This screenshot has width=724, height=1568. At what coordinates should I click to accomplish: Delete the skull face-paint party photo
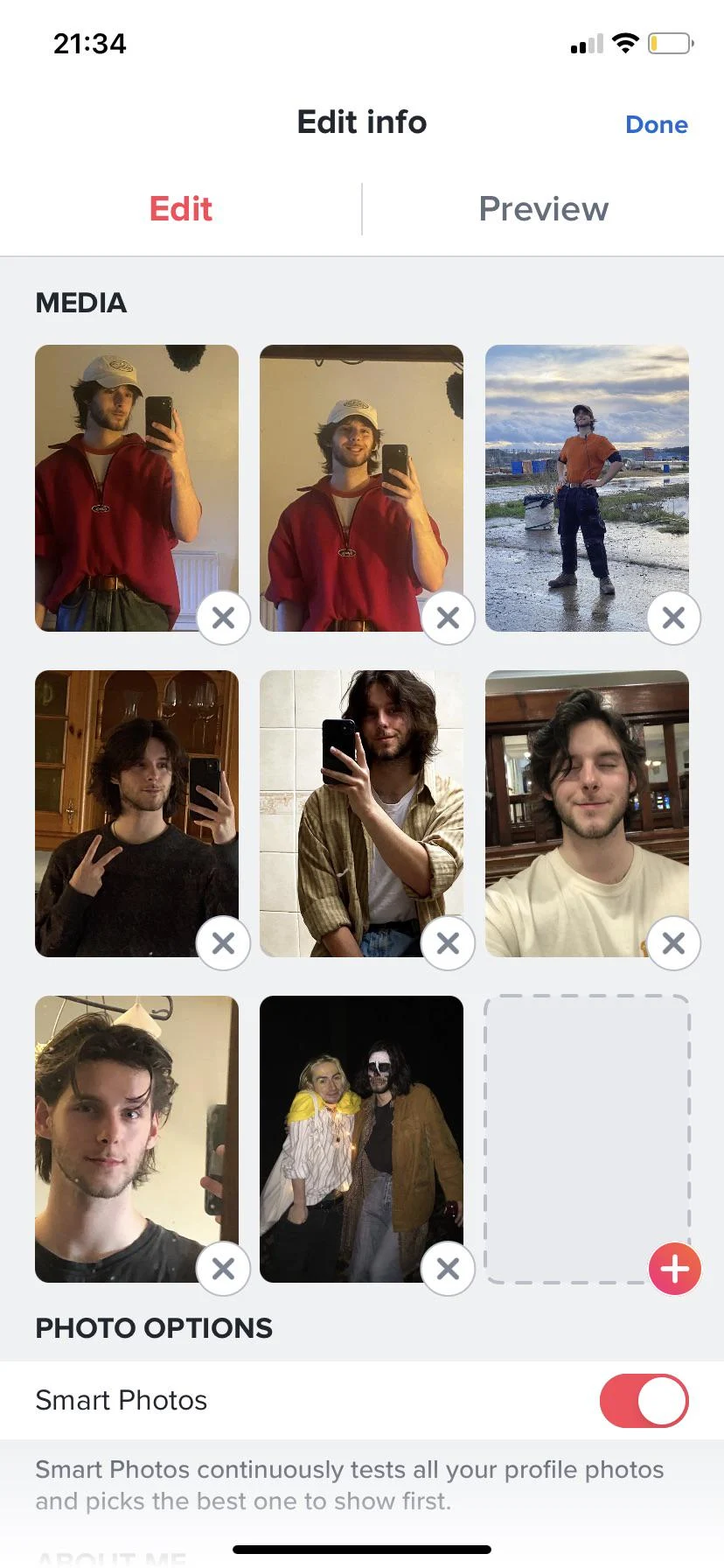tap(448, 1269)
